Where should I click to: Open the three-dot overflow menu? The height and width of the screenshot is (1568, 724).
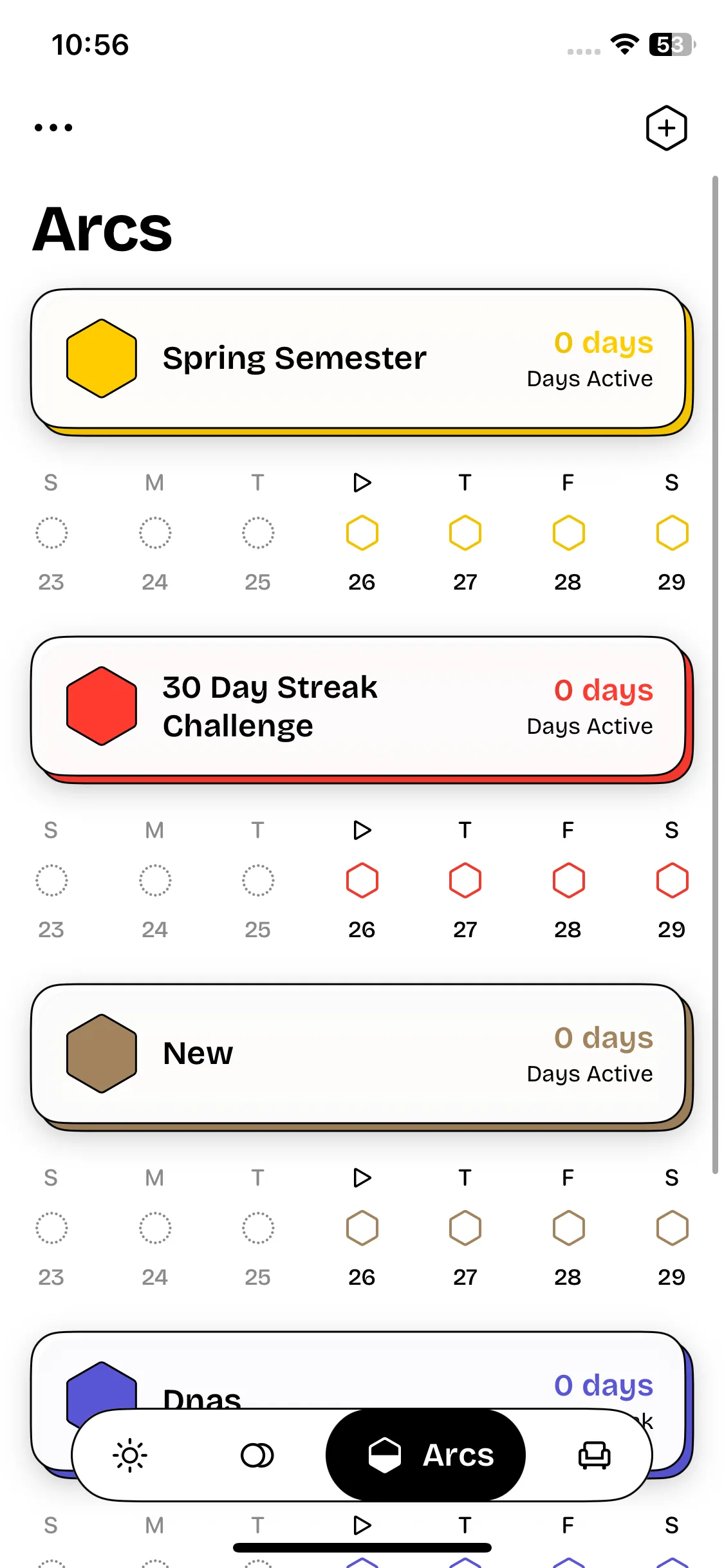(53, 127)
